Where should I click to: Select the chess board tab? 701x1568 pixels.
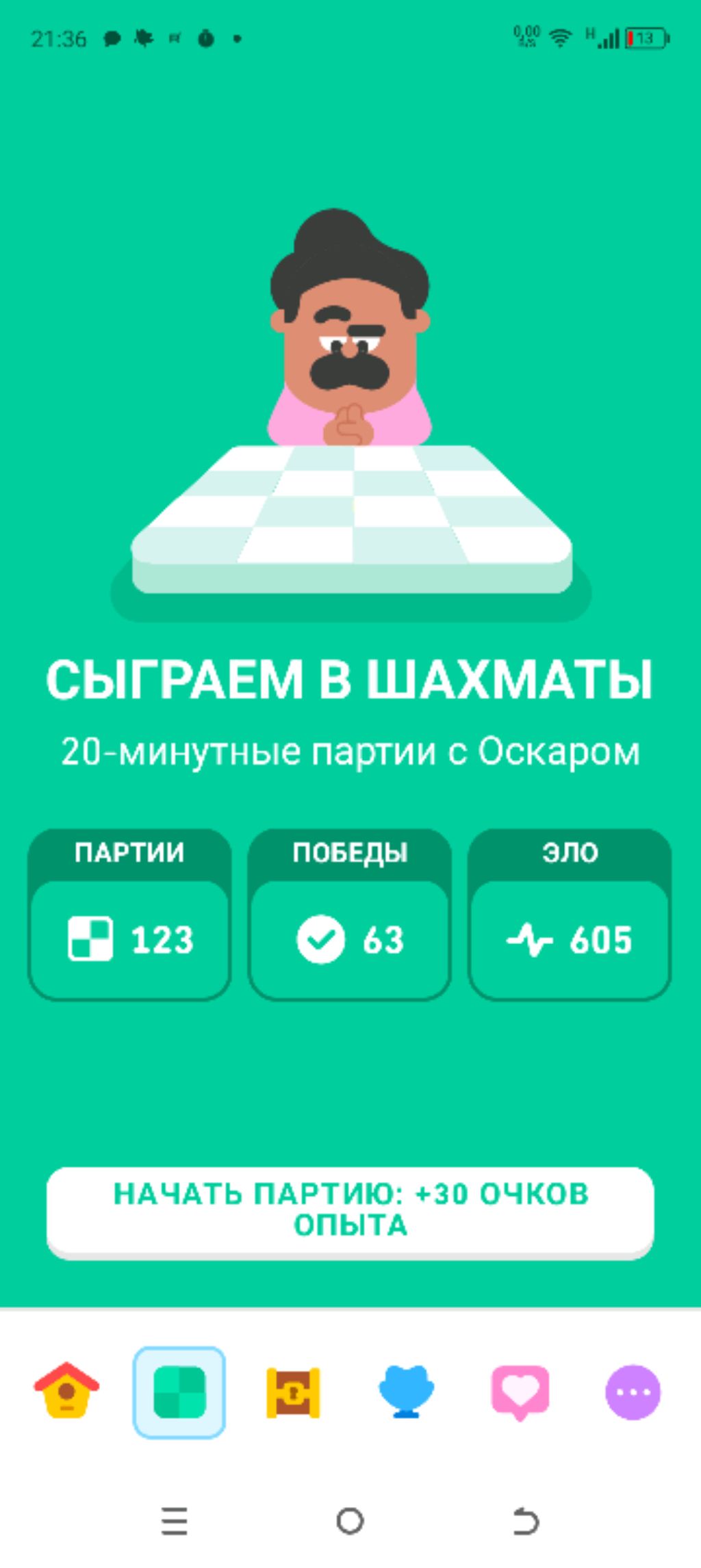coord(179,1391)
